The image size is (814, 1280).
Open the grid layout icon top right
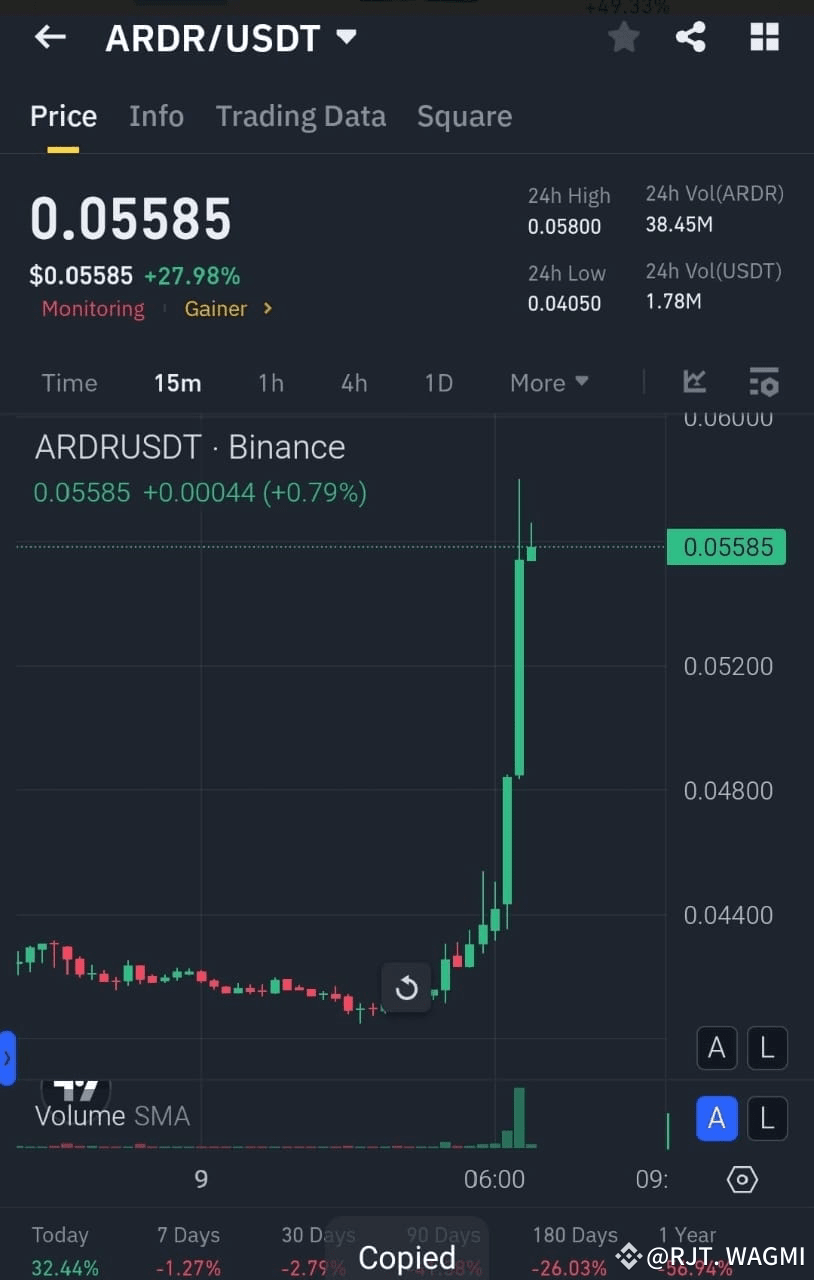pos(764,37)
